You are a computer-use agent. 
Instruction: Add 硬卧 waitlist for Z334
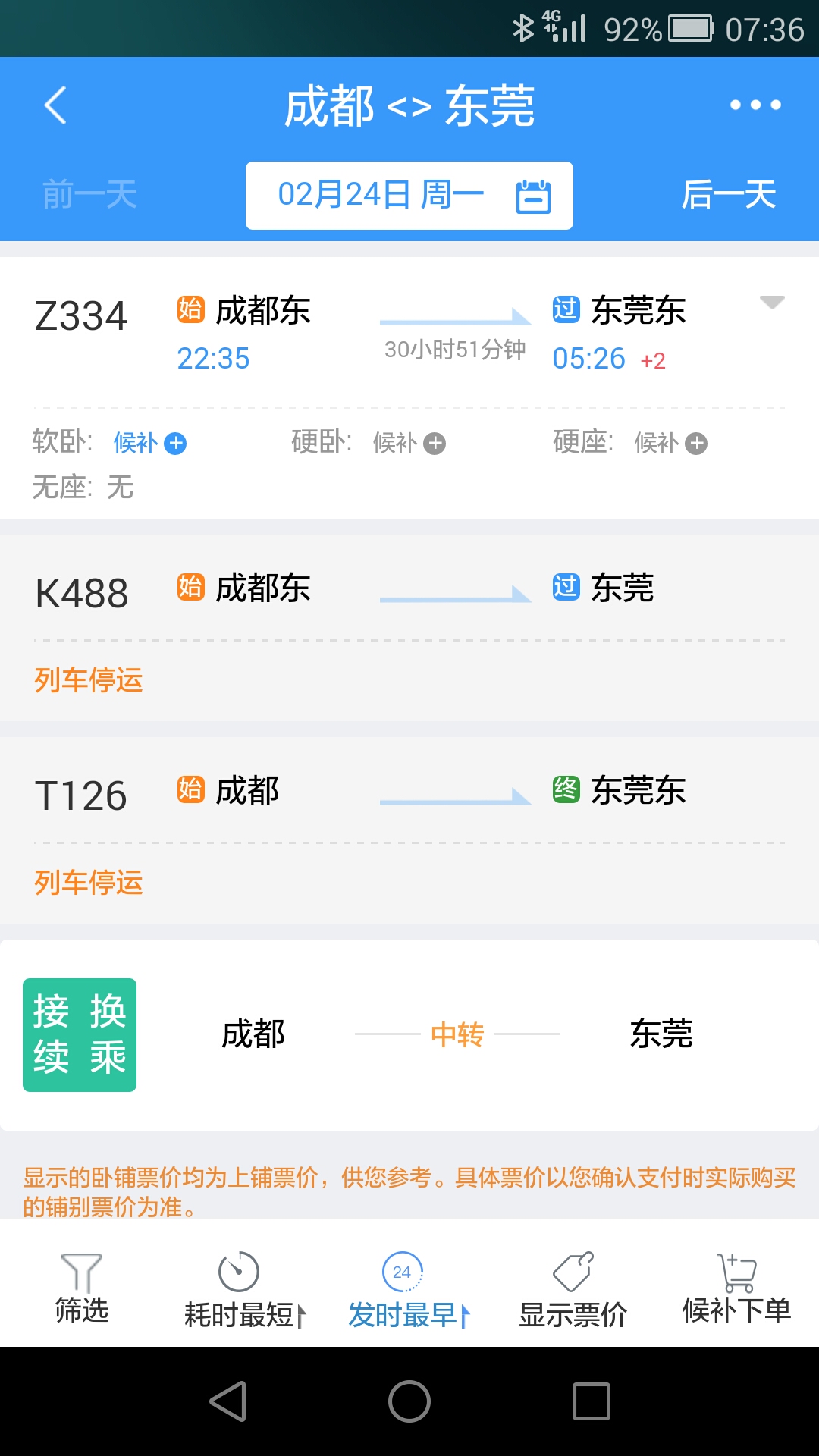pos(409,443)
